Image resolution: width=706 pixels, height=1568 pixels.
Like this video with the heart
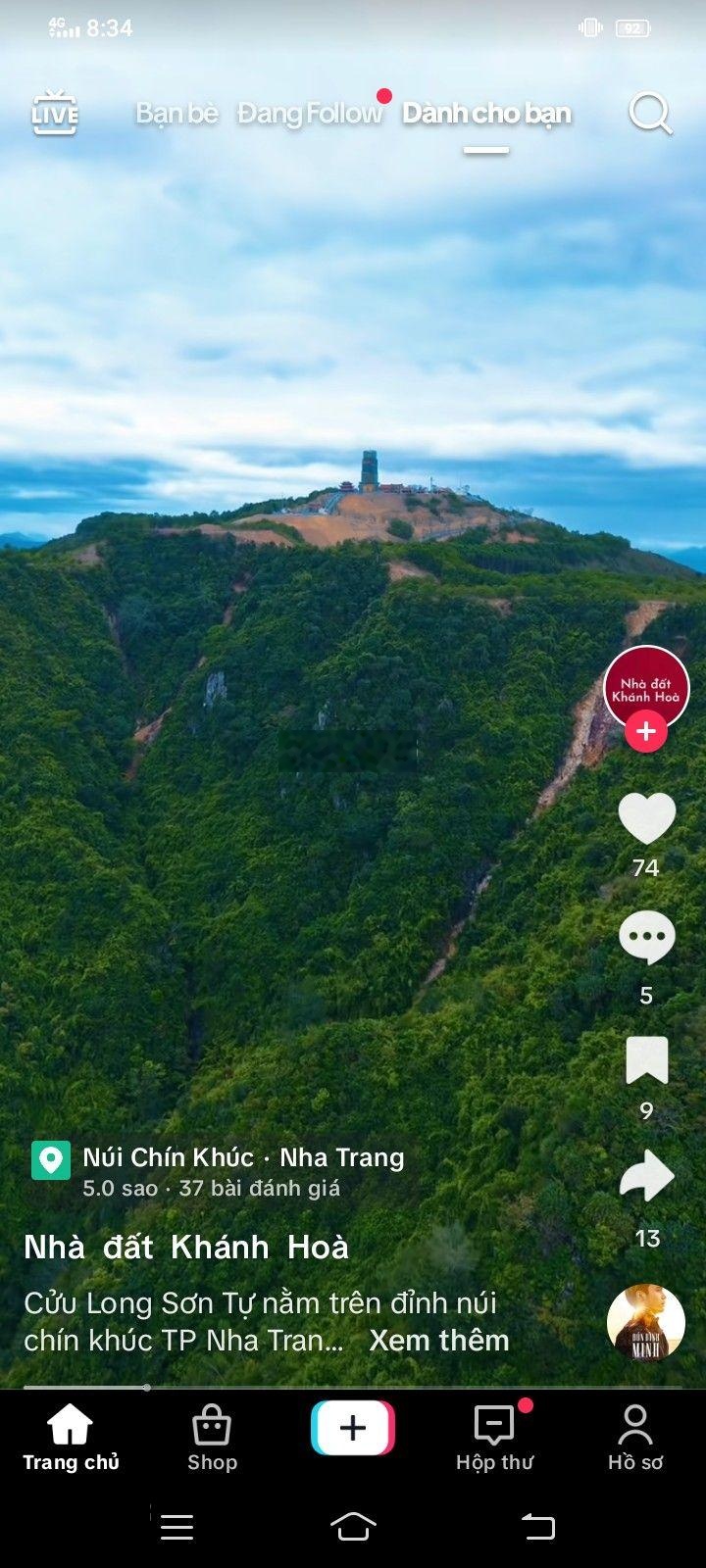click(646, 818)
